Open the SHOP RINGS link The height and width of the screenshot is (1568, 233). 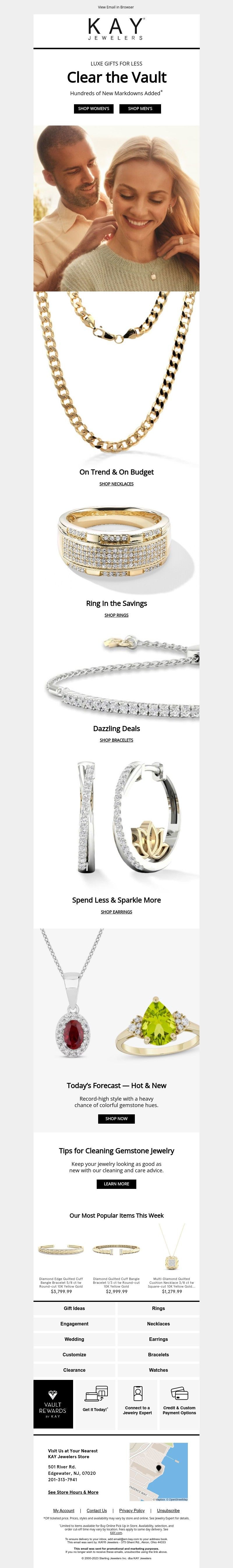coord(116,615)
